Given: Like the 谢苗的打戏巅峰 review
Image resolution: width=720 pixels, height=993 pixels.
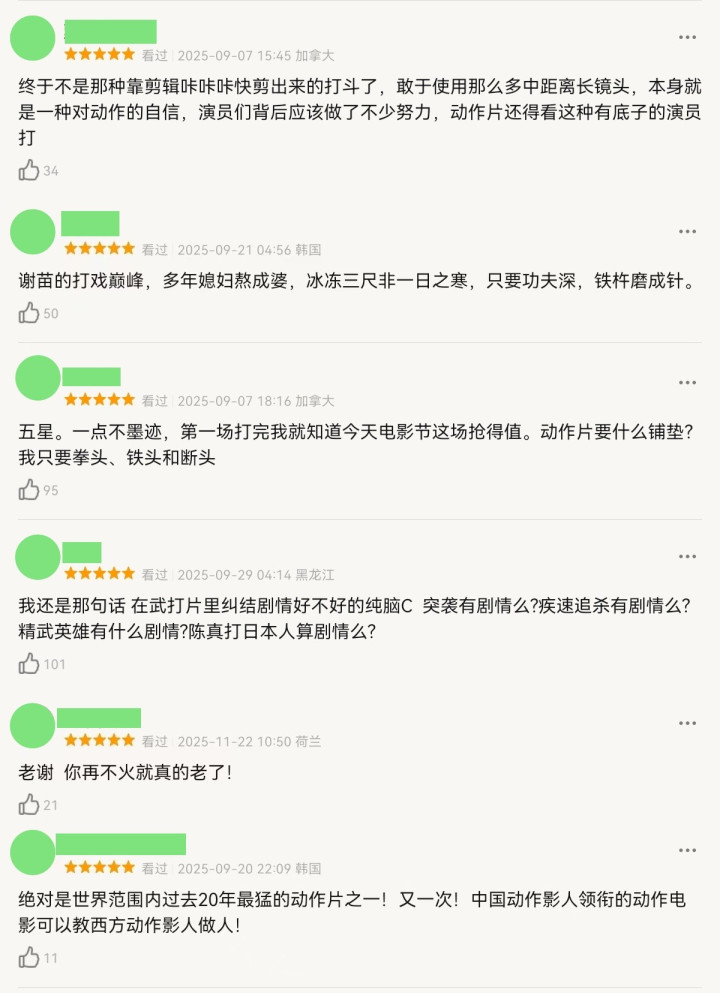Looking at the screenshot, I should (x=28, y=313).
